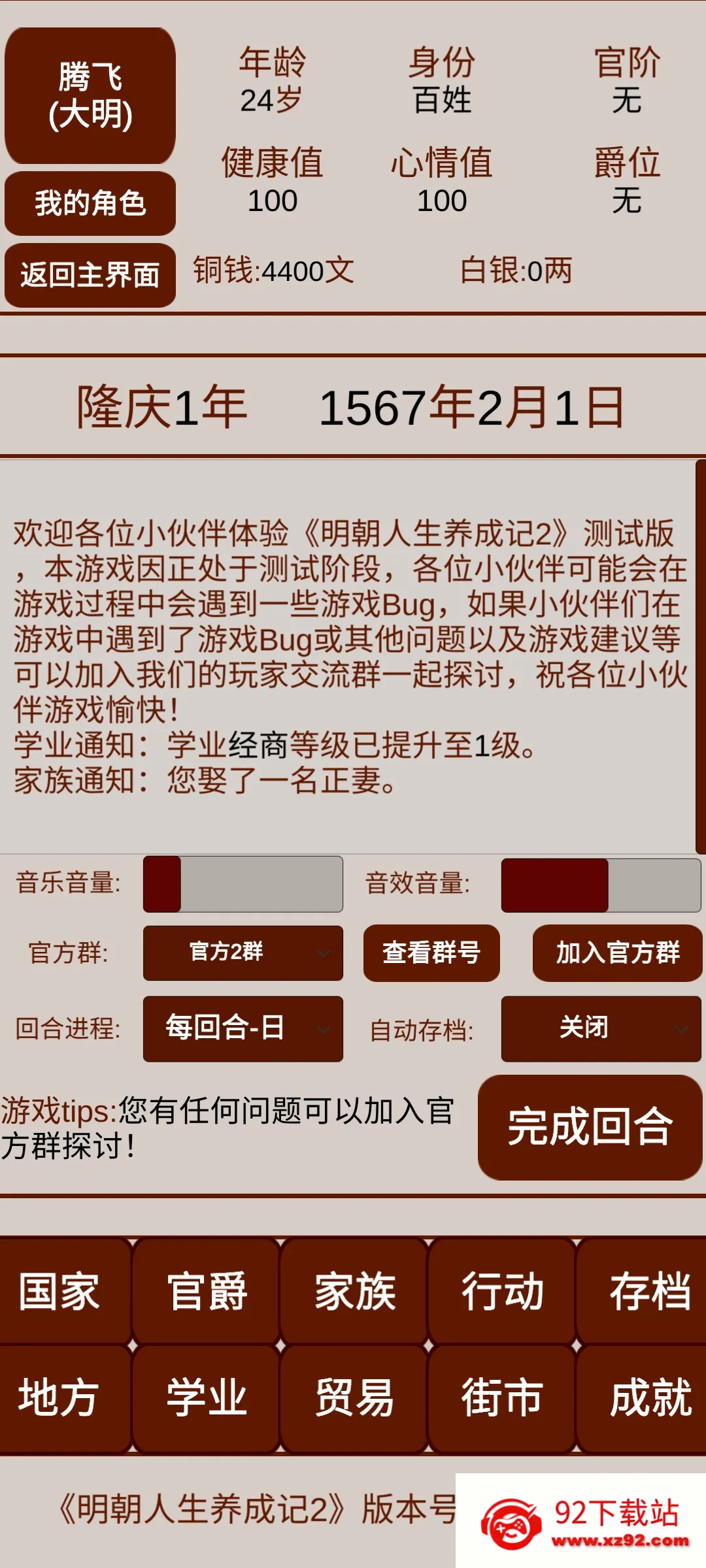Viewport: 706px width, 1568px height.
Task: Tap 加入官方群 to join the official group
Action: click(x=617, y=953)
